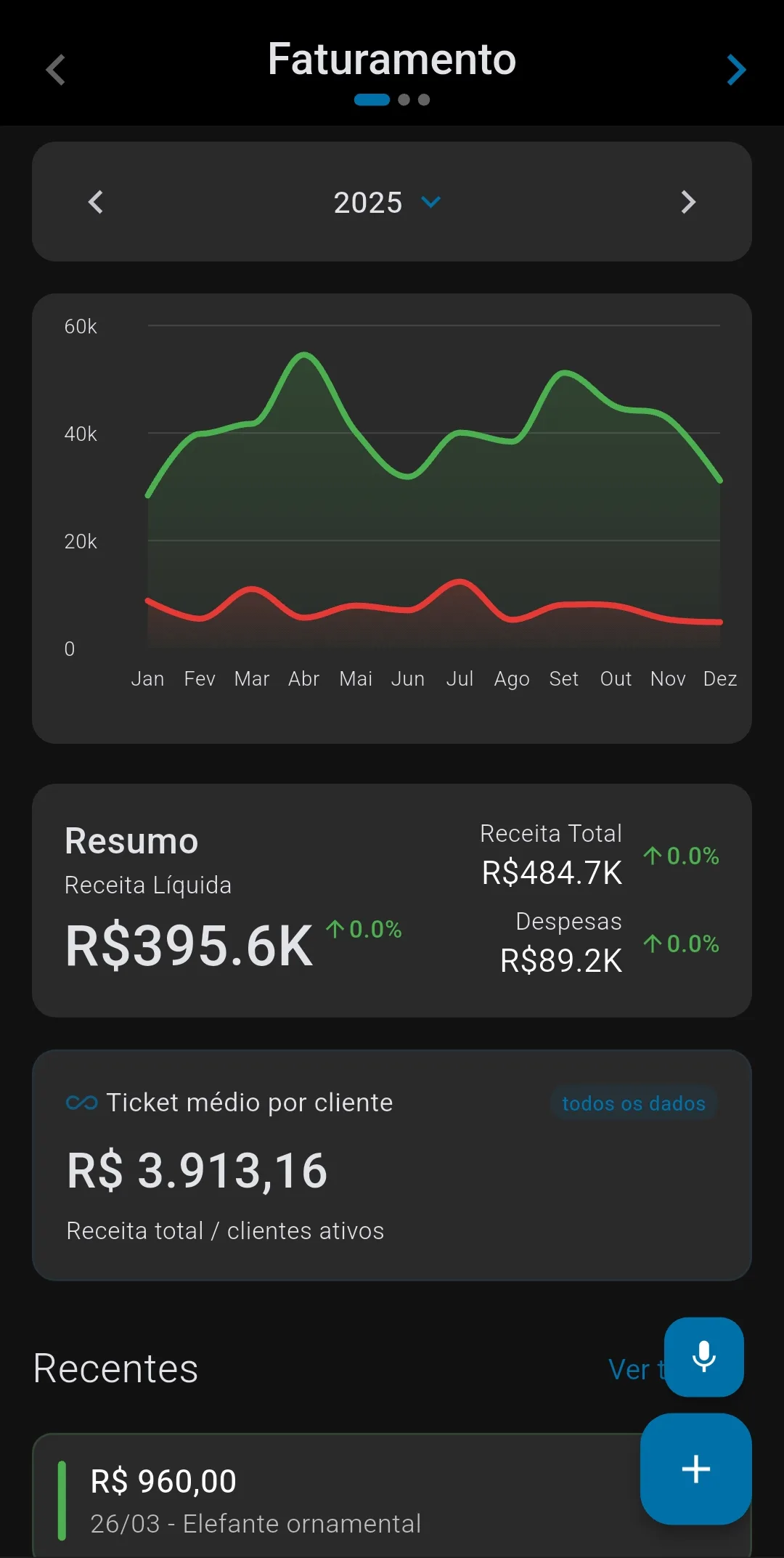This screenshot has height=1558, width=784.
Task: Tap the Jan label on the chart axis
Action: (x=149, y=678)
